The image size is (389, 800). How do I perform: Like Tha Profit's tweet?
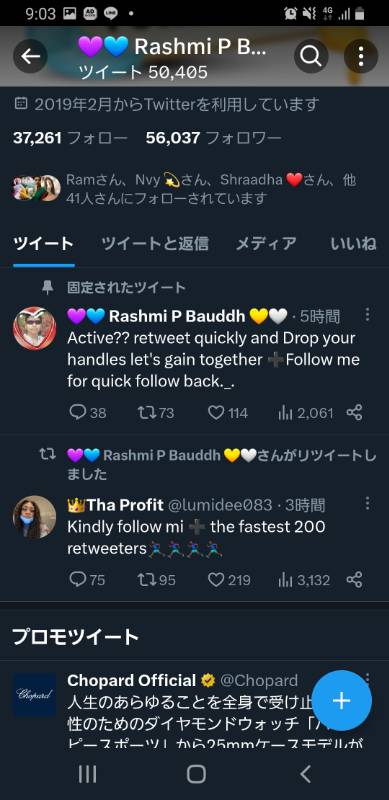point(229,580)
